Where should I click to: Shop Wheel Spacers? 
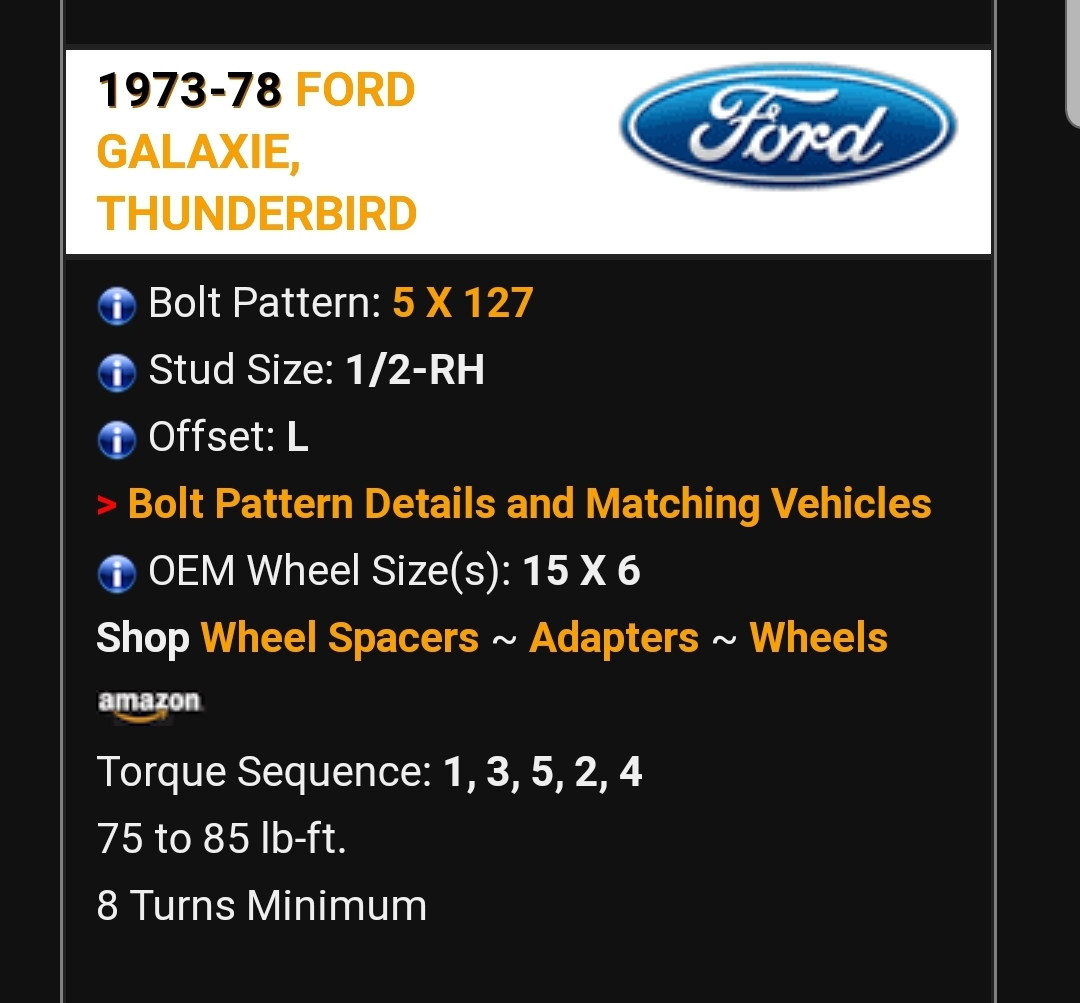coord(340,638)
